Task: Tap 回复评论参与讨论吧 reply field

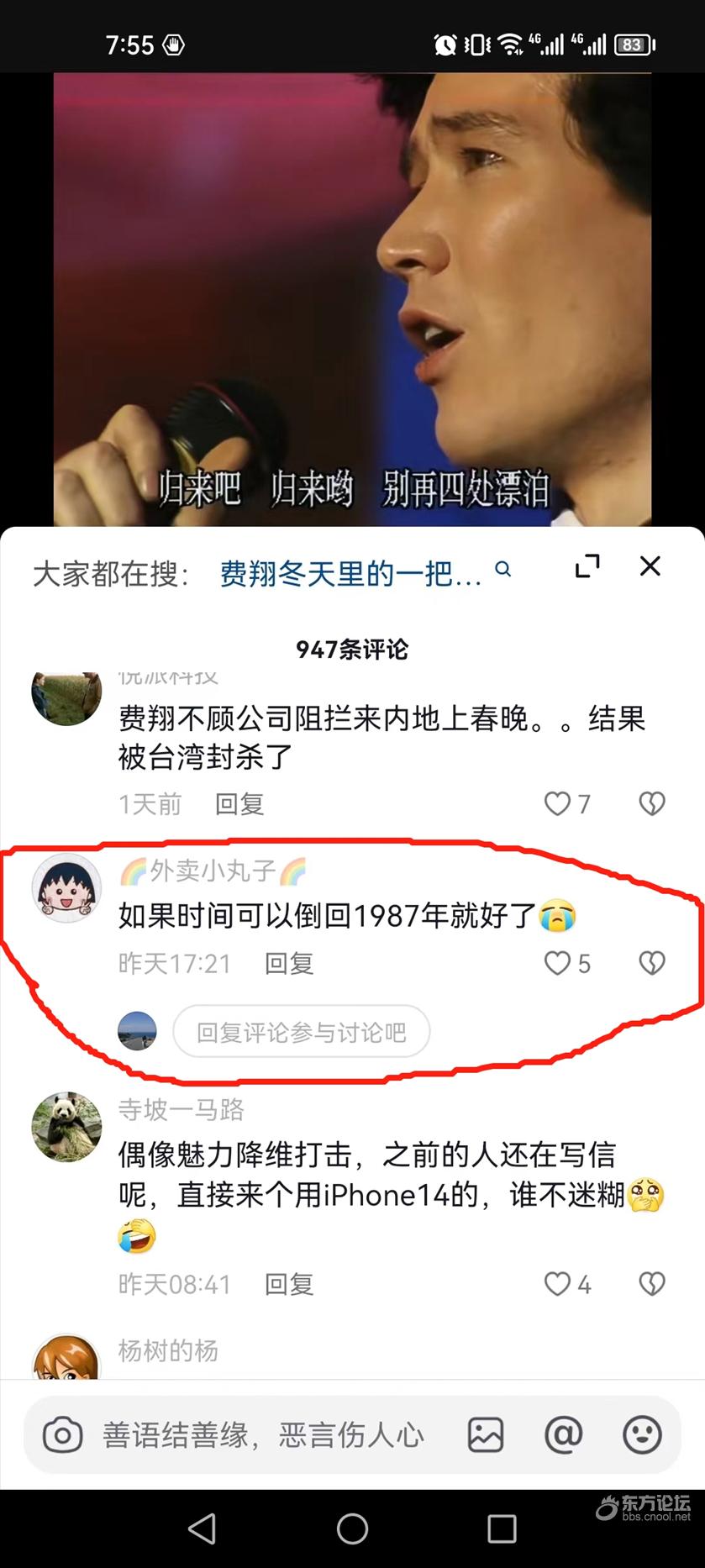Action: click(301, 1032)
